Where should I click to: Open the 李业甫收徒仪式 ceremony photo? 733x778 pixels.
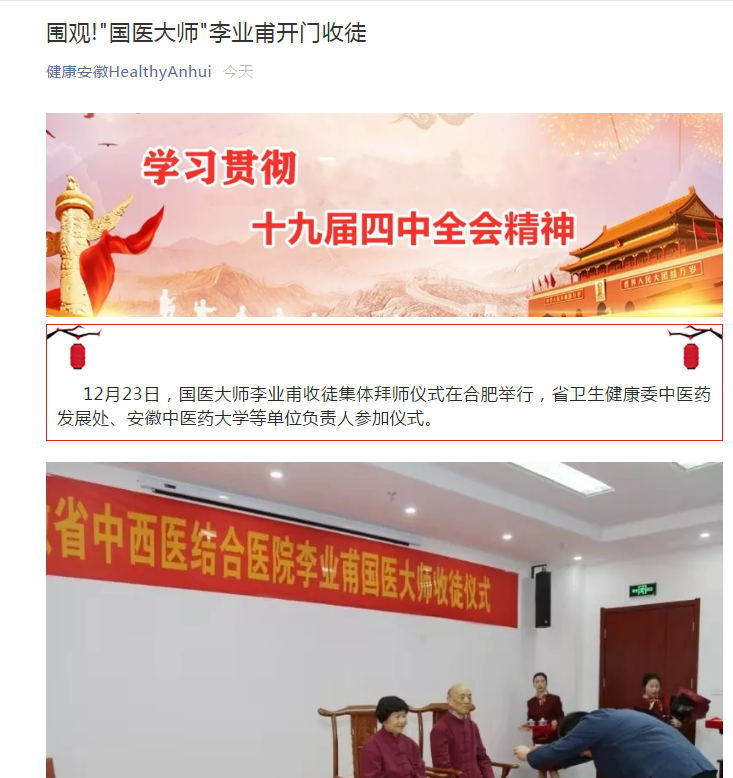pyautogui.click(x=384, y=620)
